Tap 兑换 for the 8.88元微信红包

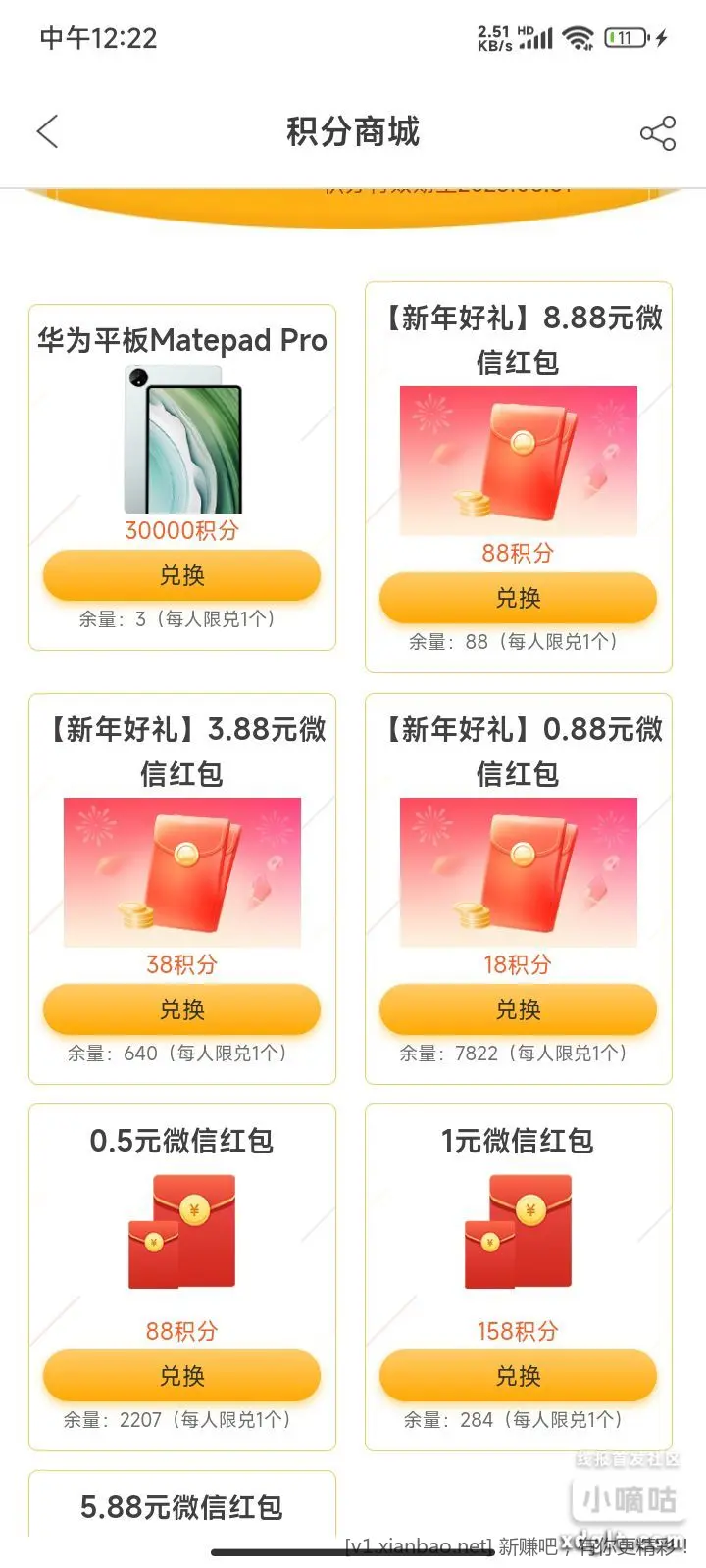coord(518,598)
